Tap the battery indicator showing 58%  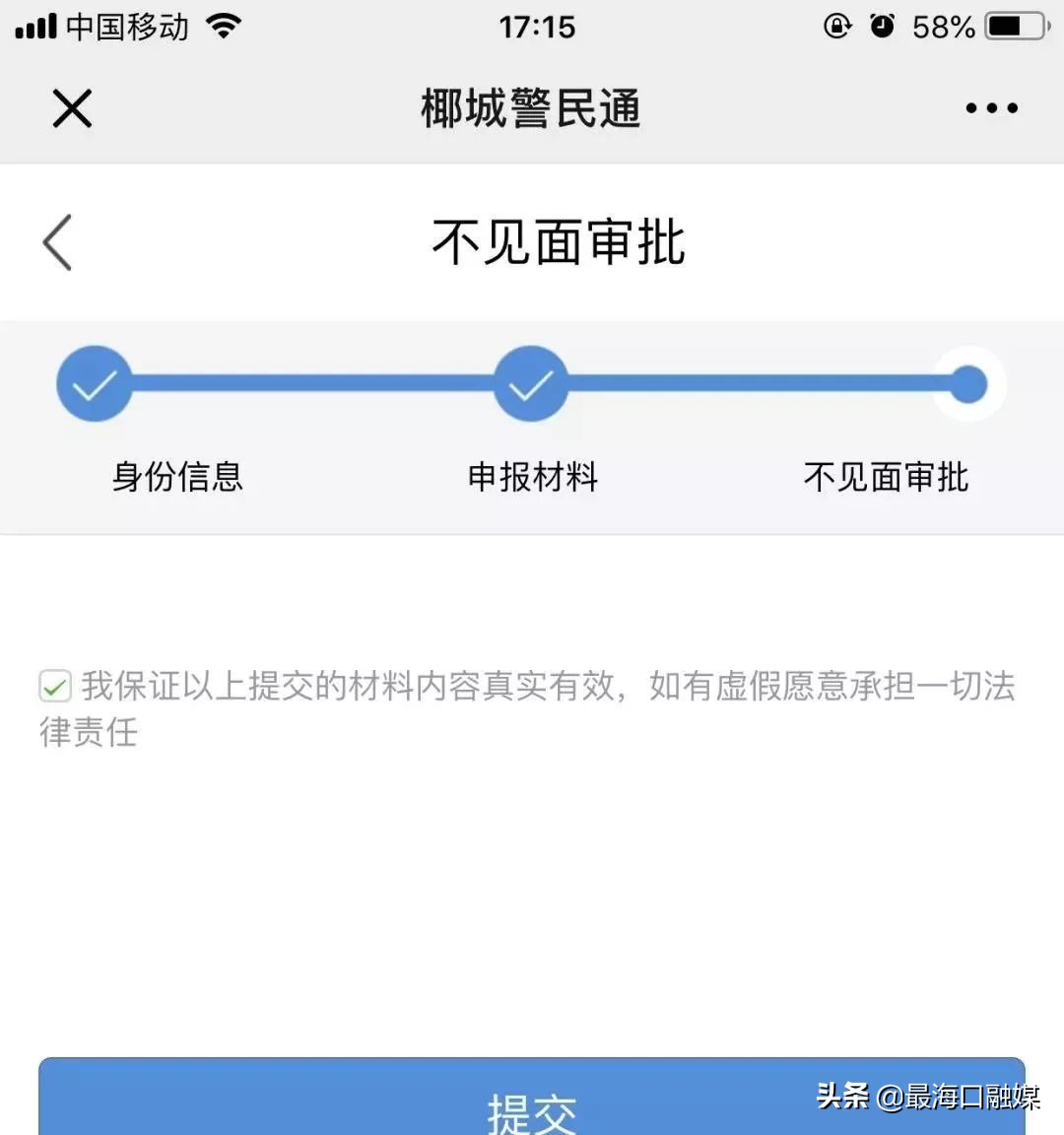click(988, 27)
